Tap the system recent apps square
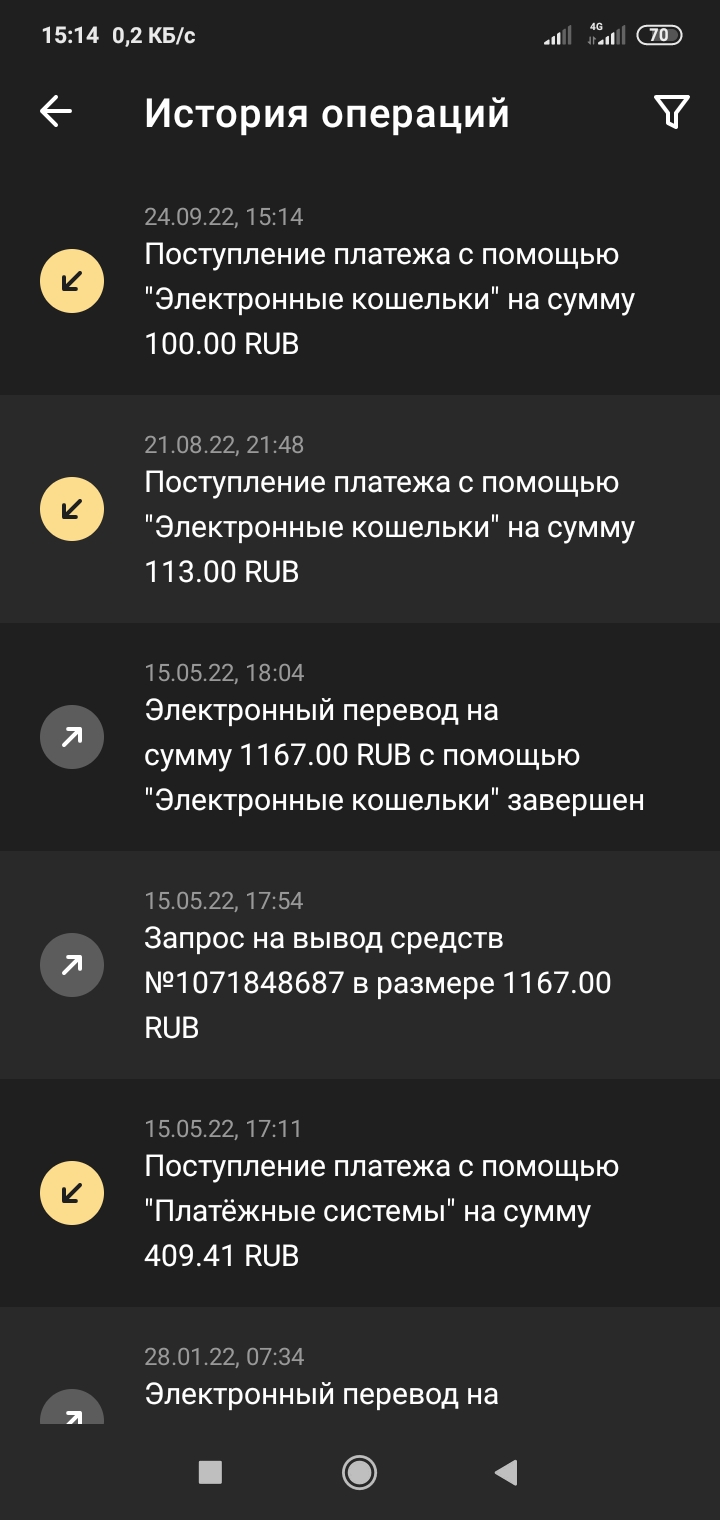 210,1472
